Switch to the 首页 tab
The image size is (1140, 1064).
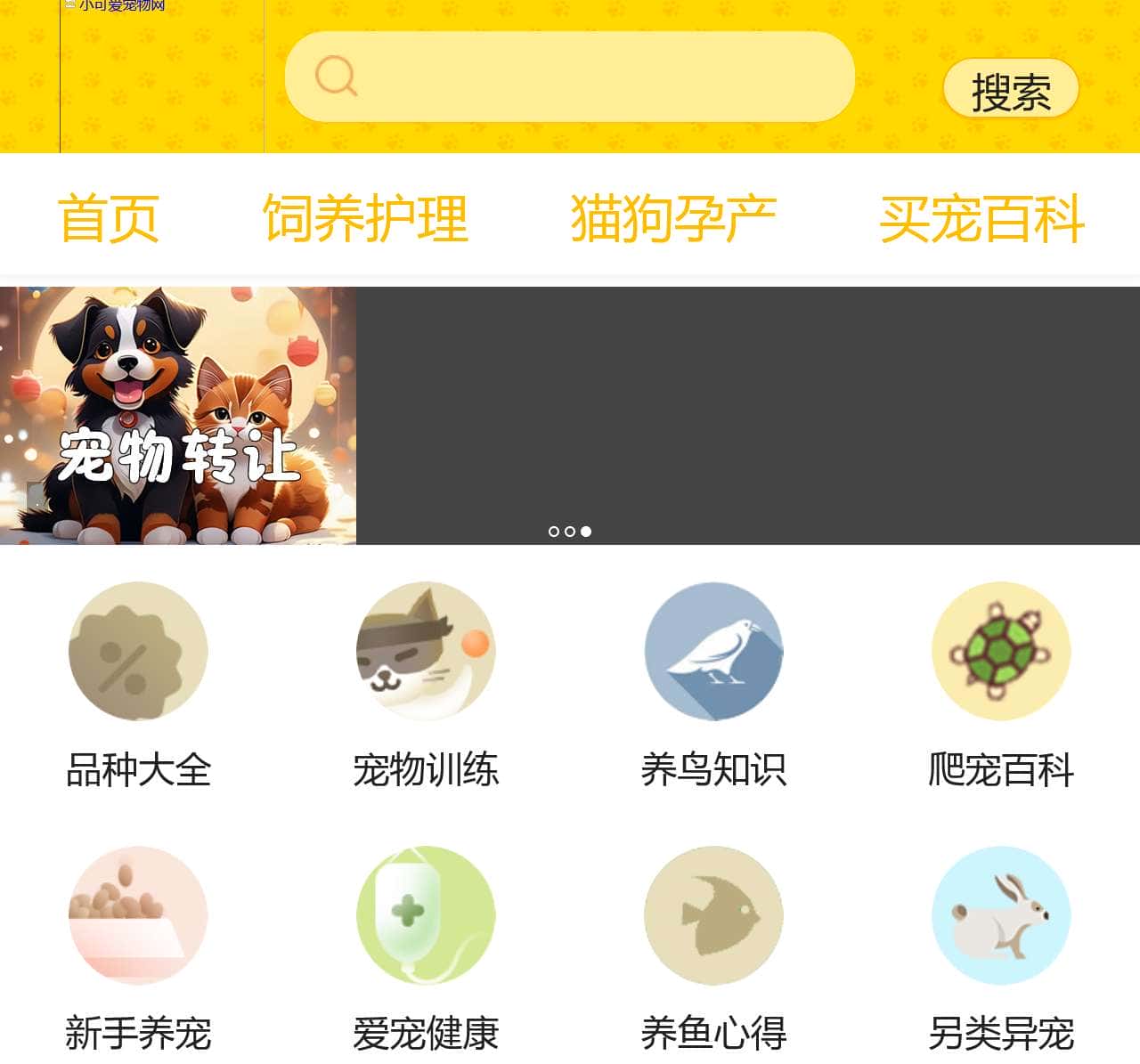coord(109,218)
